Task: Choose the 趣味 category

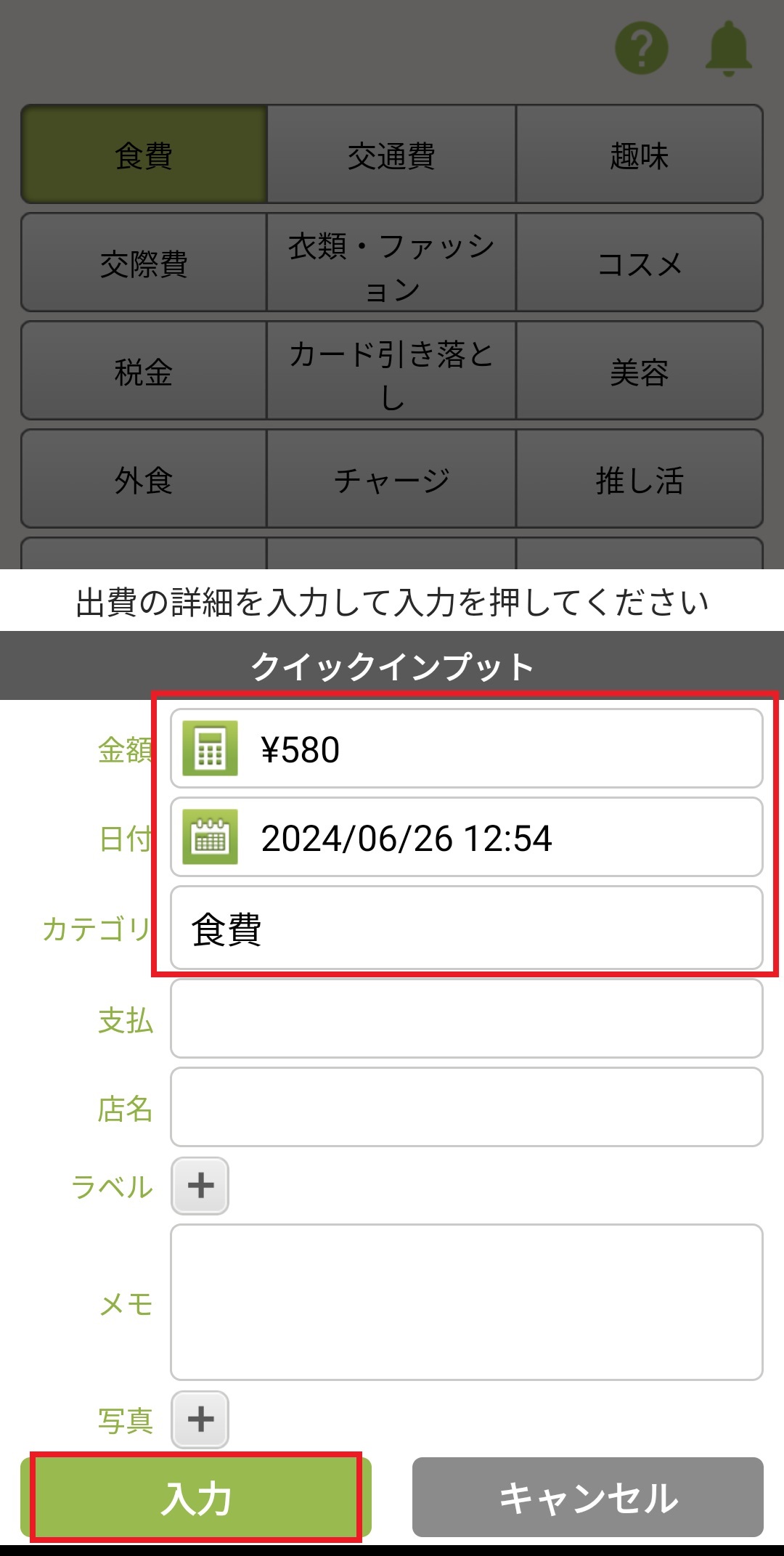Action: (639, 155)
